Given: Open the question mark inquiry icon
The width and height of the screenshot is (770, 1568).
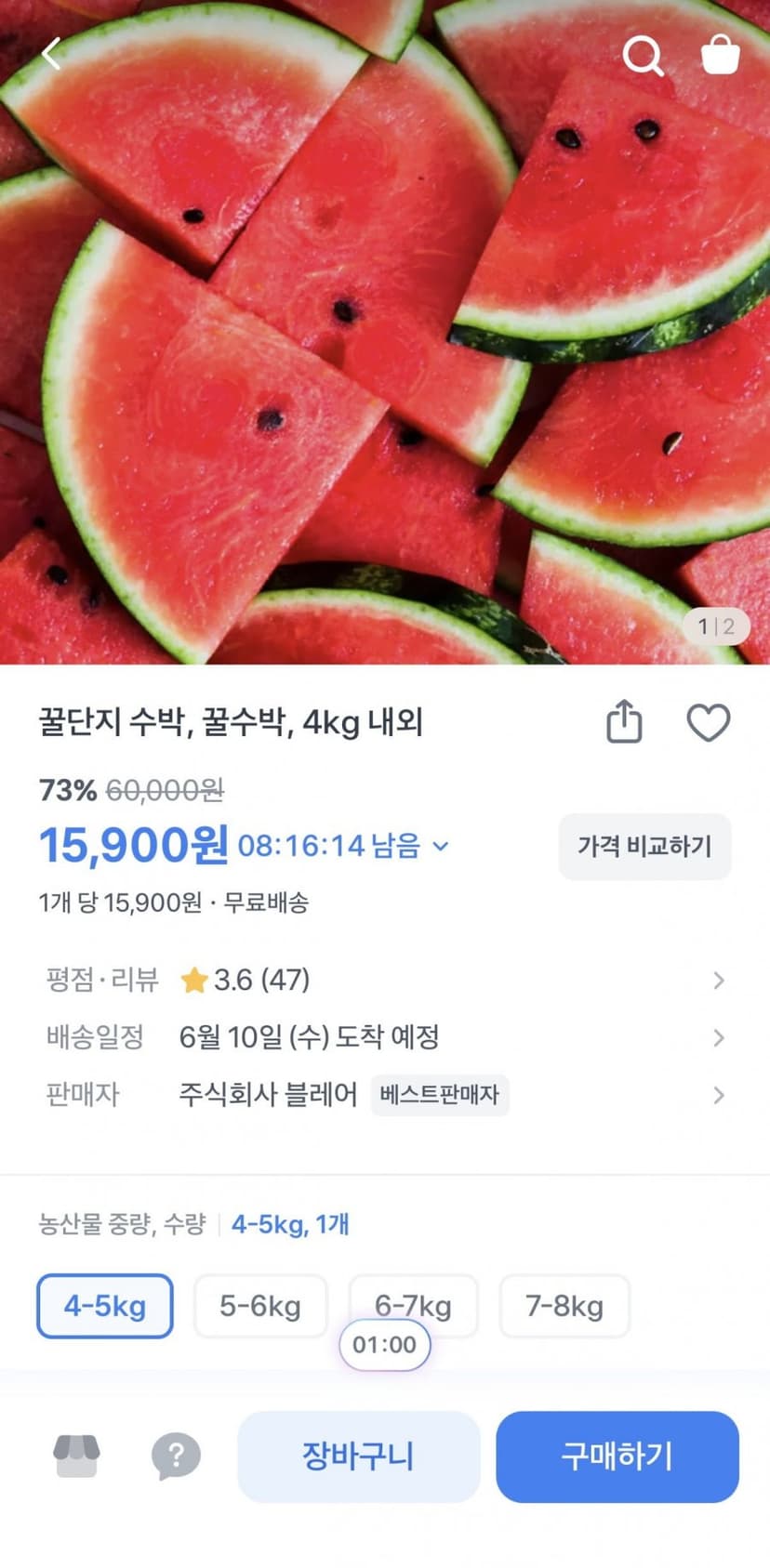Looking at the screenshot, I should tap(176, 1456).
